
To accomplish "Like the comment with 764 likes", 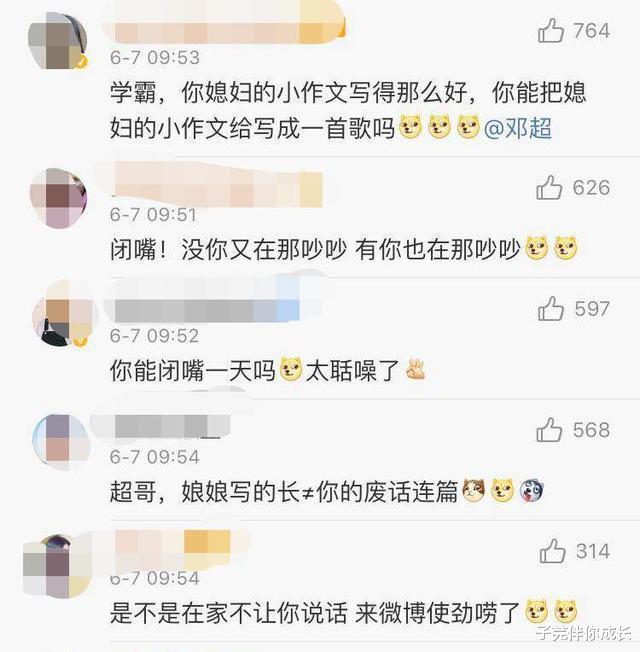I will click(x=551, y=32).
